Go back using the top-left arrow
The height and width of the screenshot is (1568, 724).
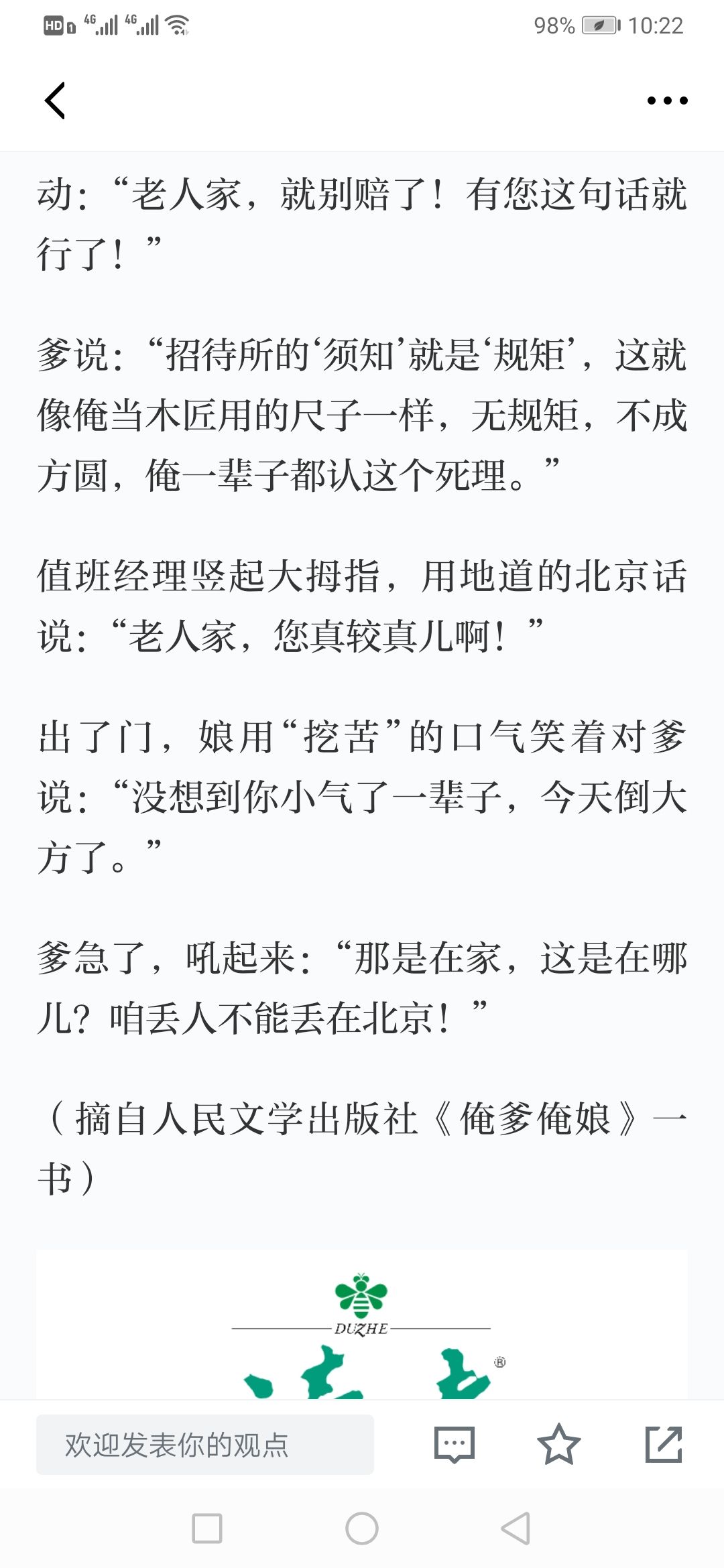pos(55,101)
